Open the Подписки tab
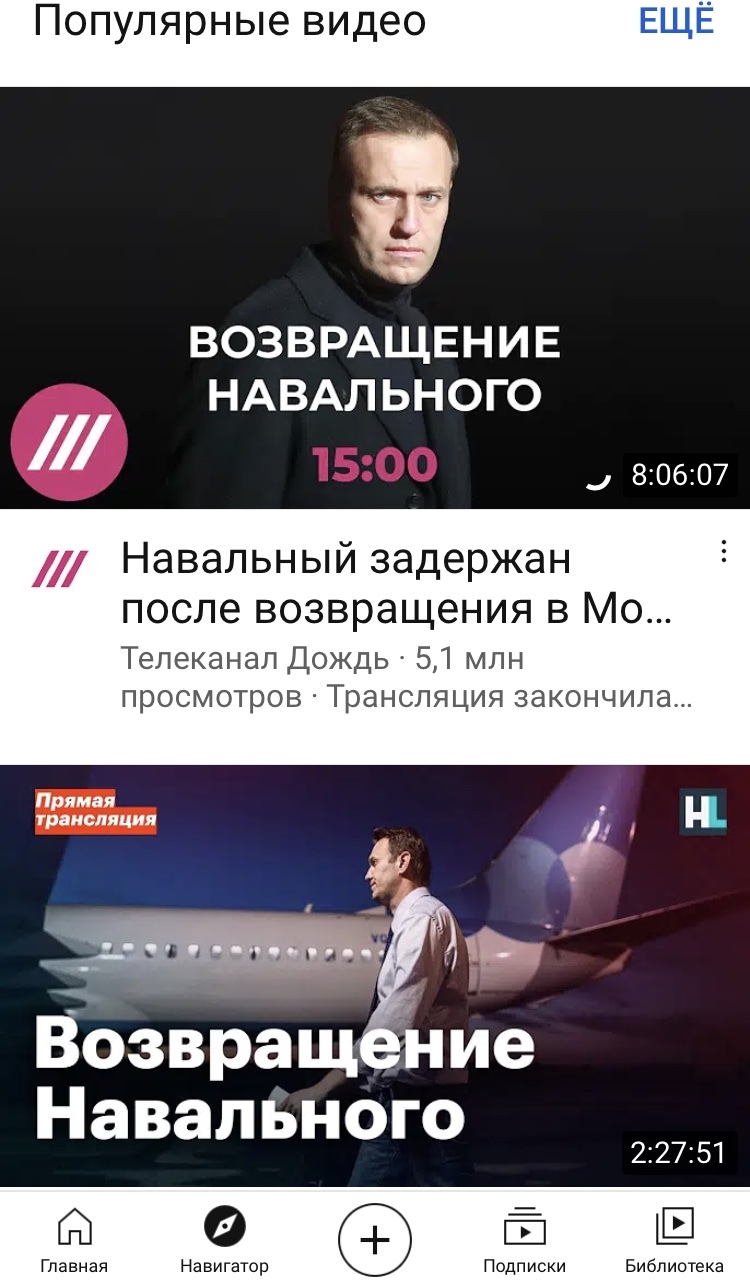This screenshot has height=1286, width=750. coord(524,1240)
